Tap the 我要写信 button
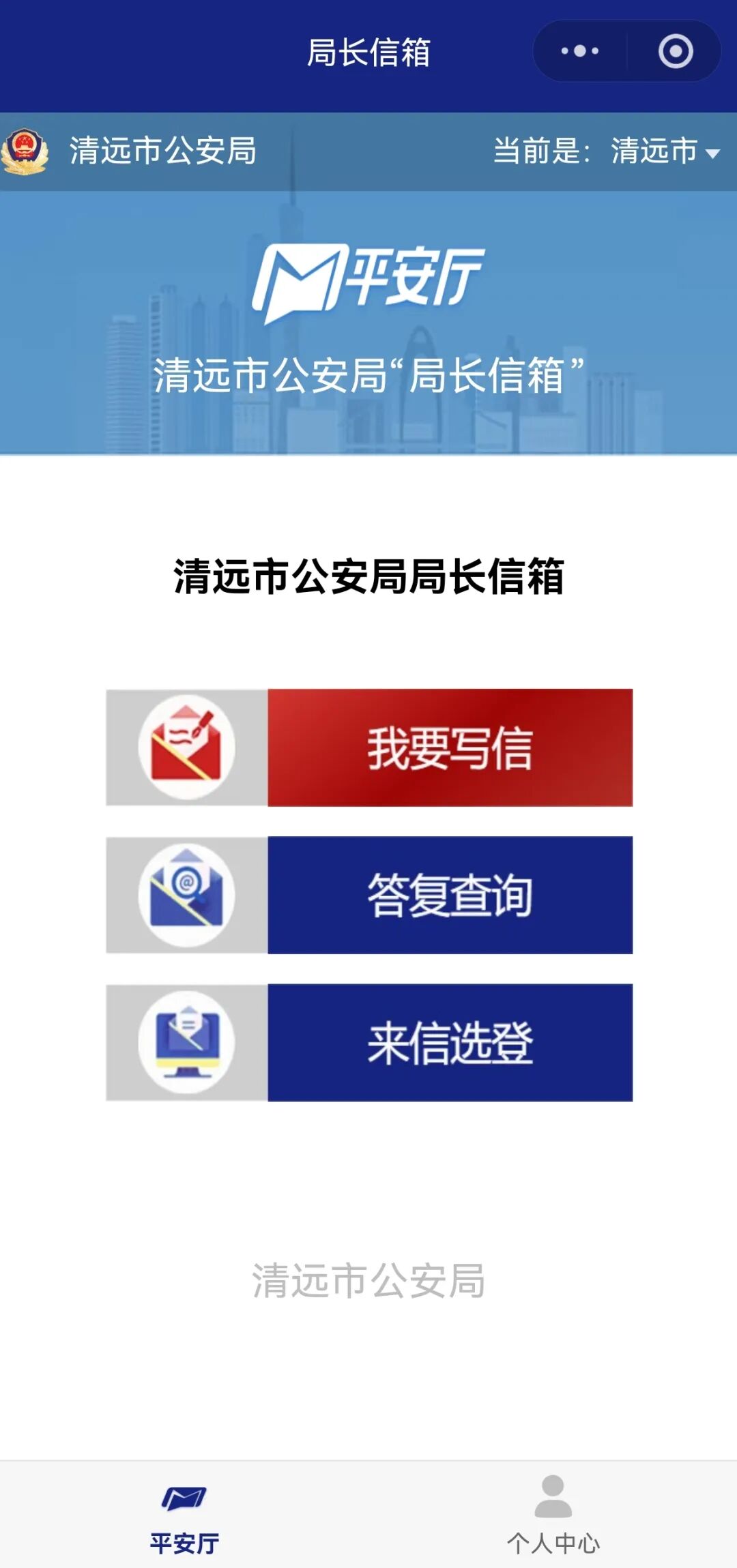 coord(369,748)
